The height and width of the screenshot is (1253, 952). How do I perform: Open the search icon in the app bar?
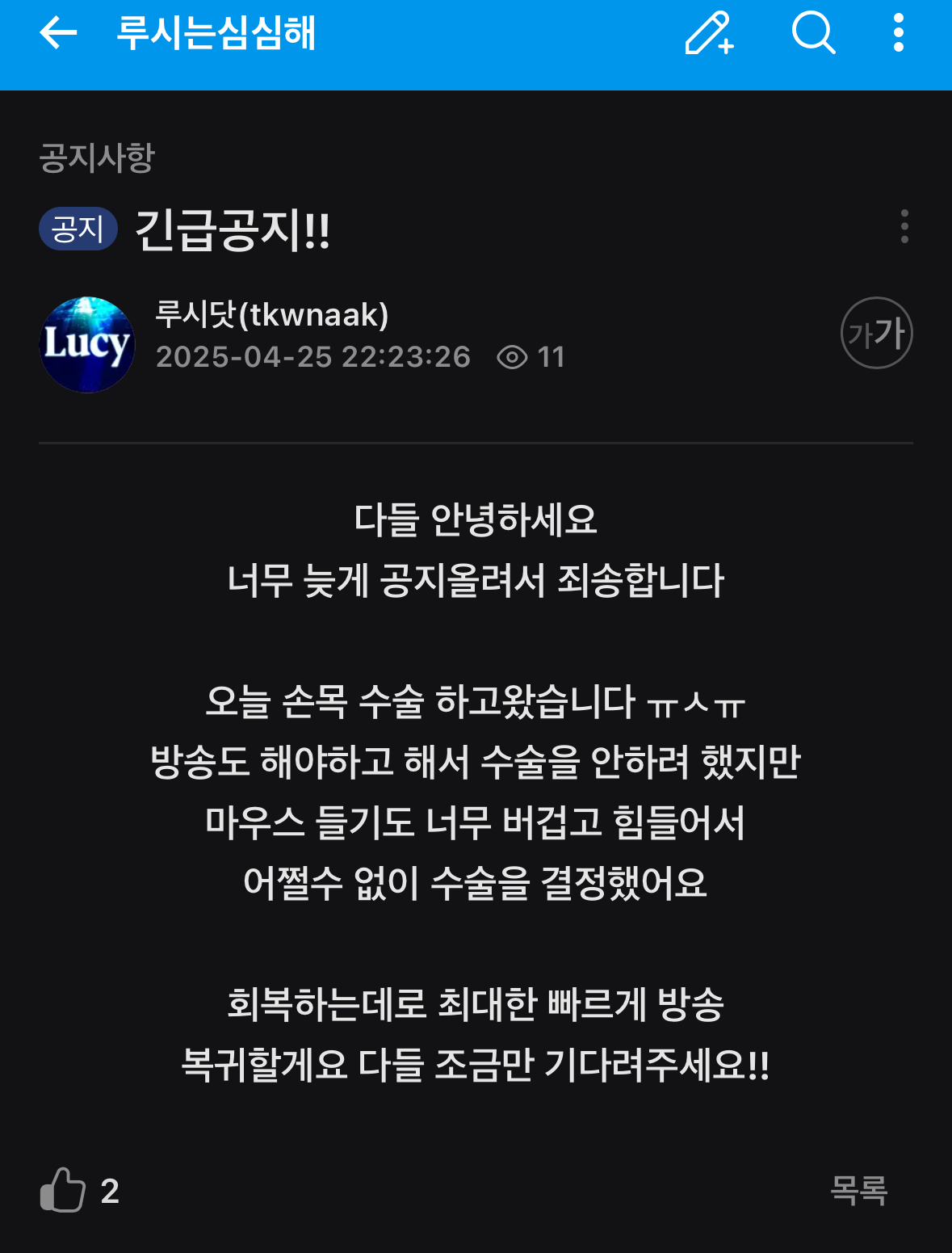[x=812, y=33]
